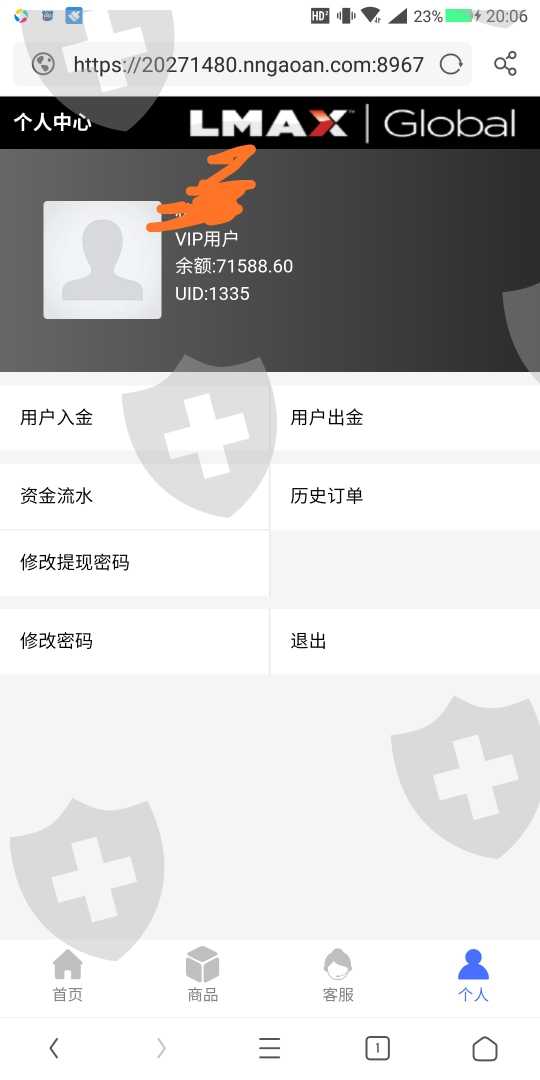
Task: Share this page via the share icon
Action: click(x=505, y=64)
